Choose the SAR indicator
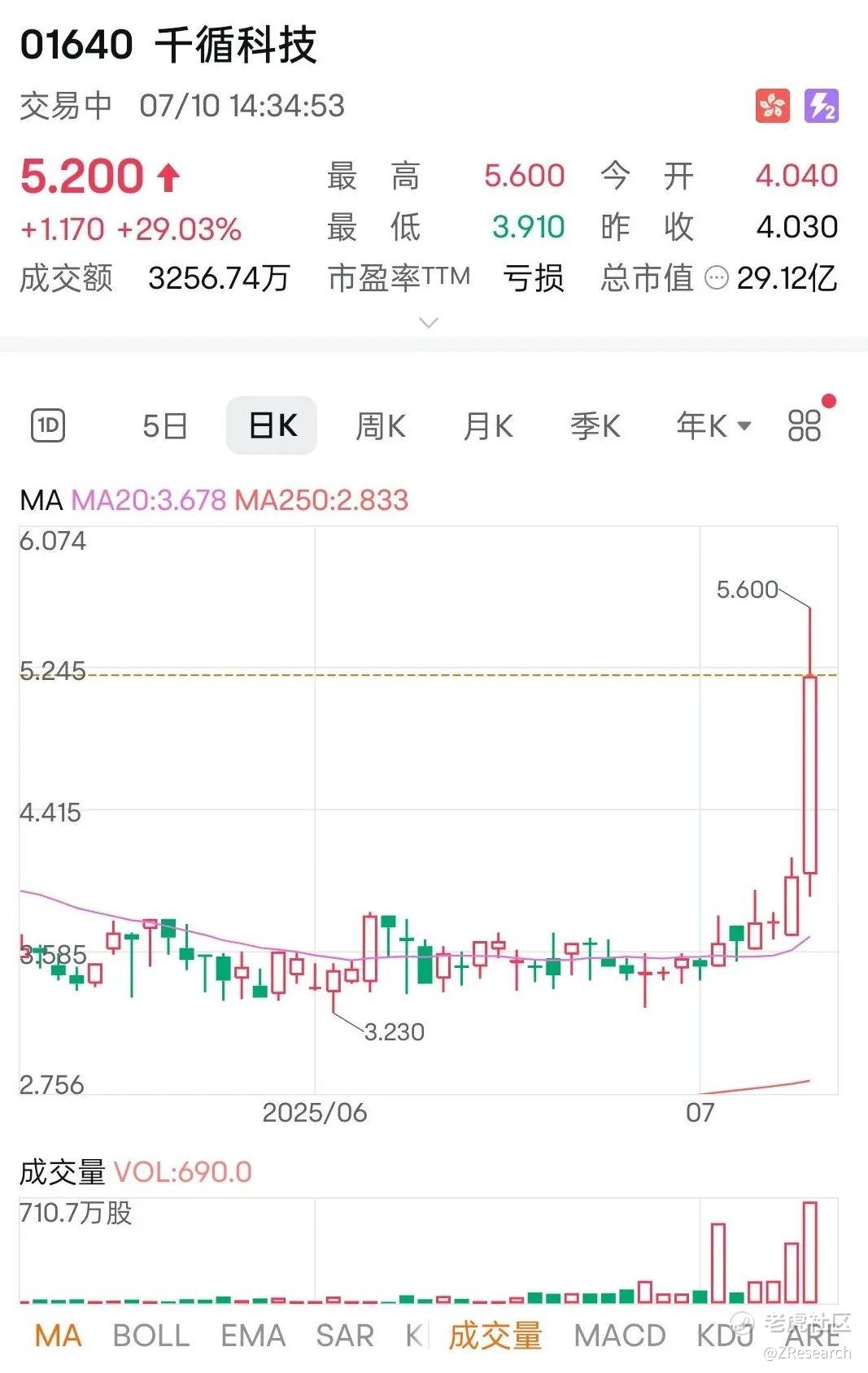 coord(345,1336)
